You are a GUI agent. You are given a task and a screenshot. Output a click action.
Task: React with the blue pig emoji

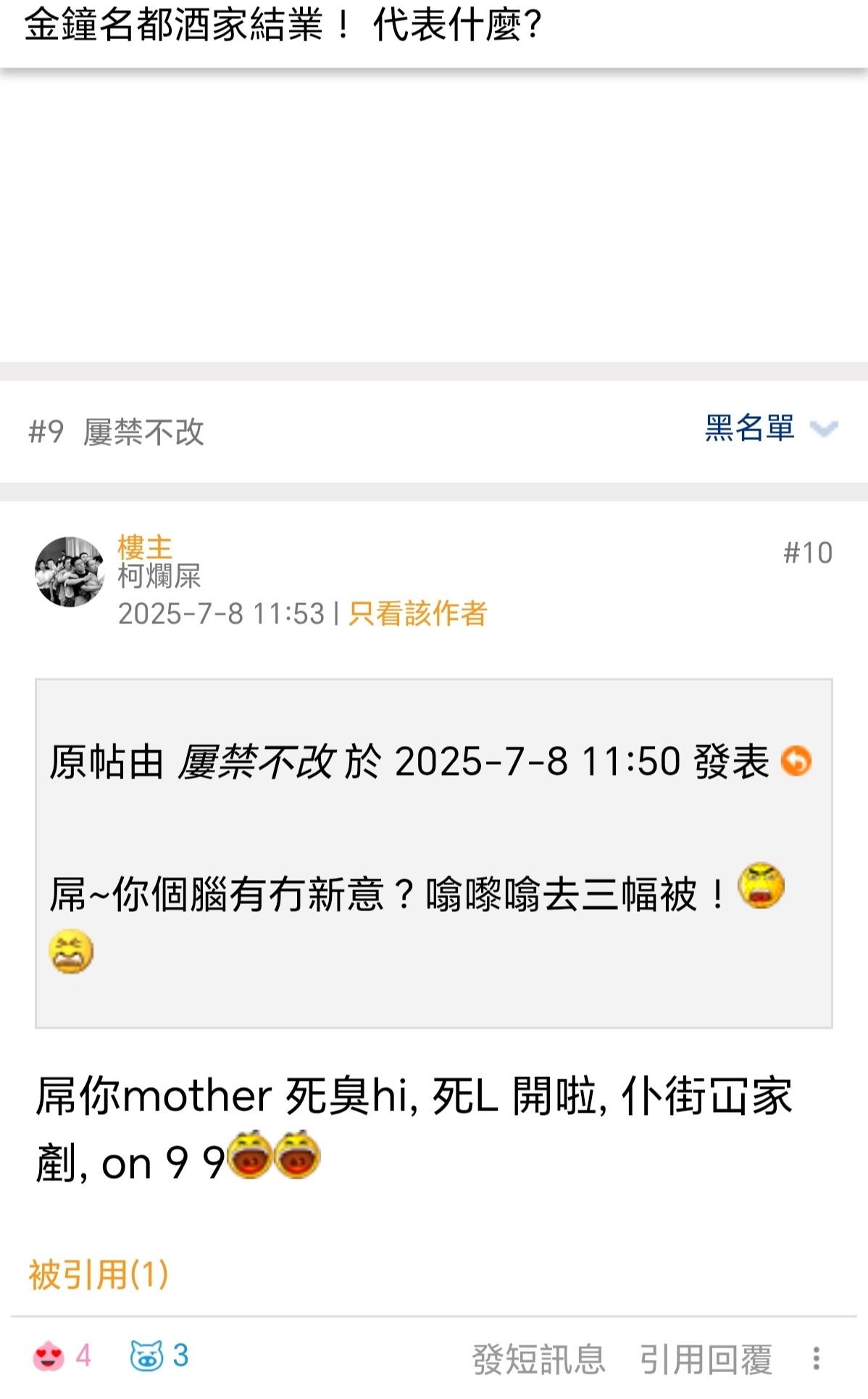coord(147,1356)
